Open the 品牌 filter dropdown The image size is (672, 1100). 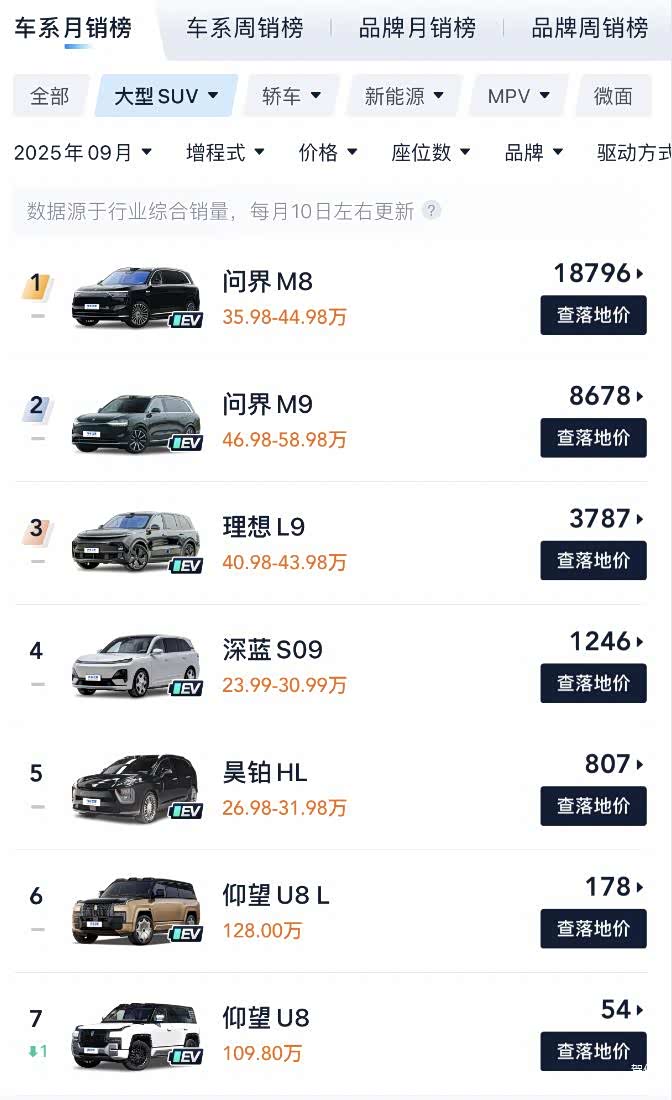534,153
